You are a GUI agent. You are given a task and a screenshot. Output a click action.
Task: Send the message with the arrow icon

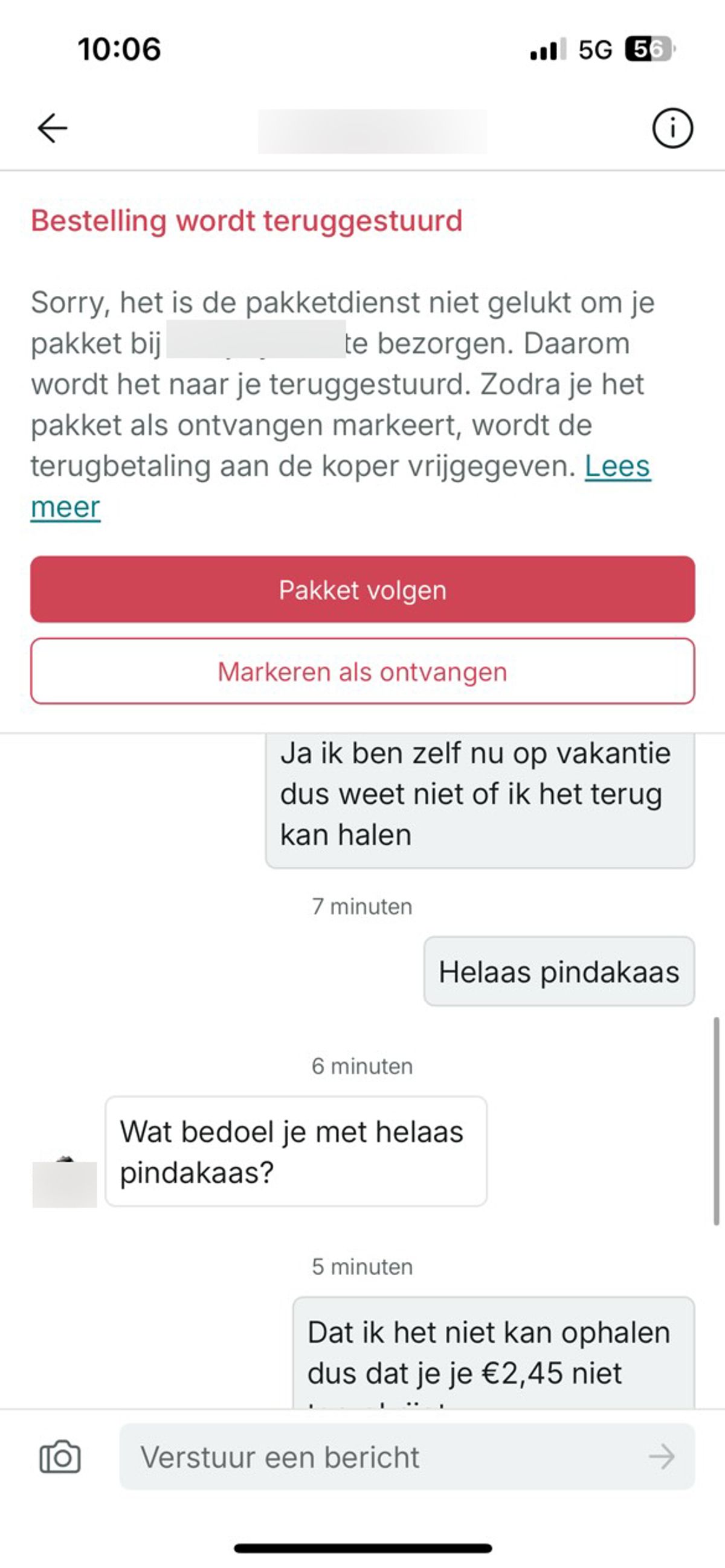tap(662, 1458)
